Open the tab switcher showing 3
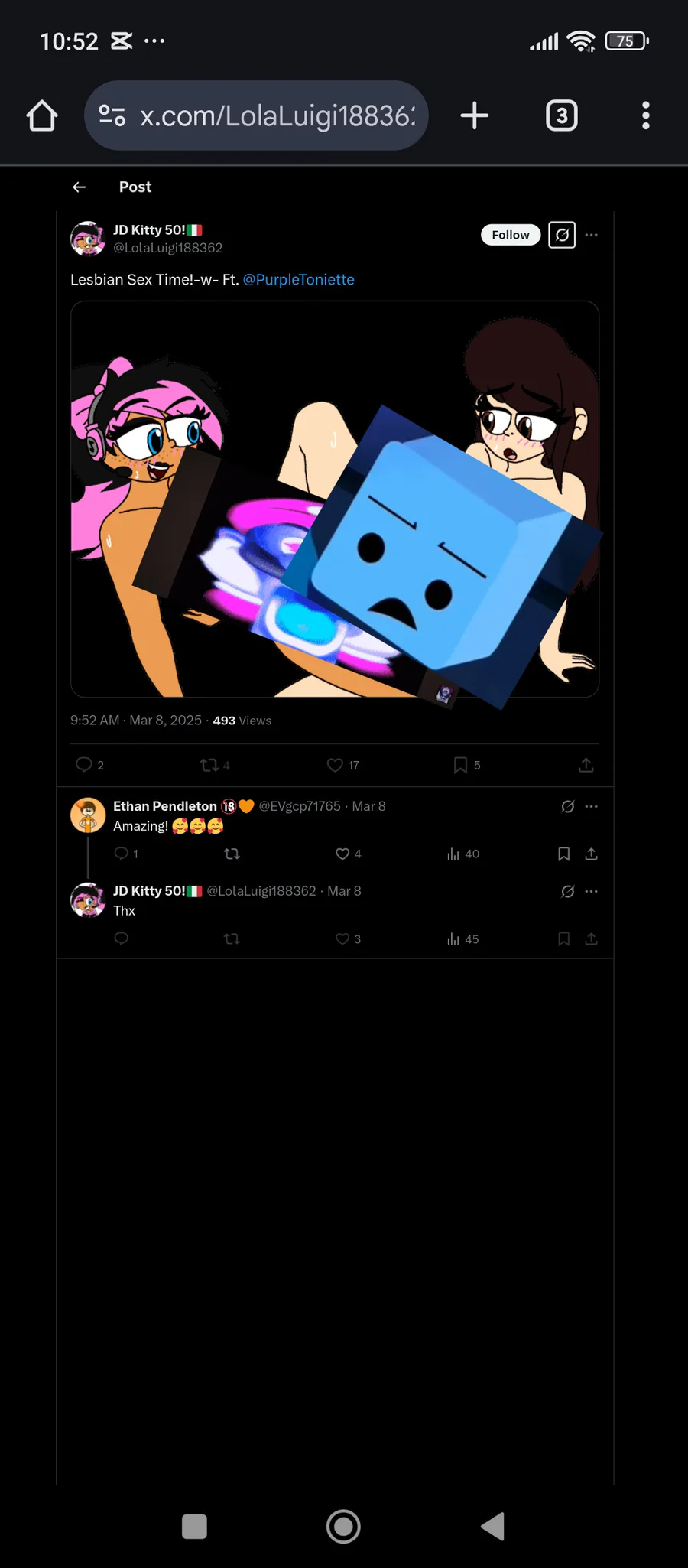688x1568 pixels. 562,115
